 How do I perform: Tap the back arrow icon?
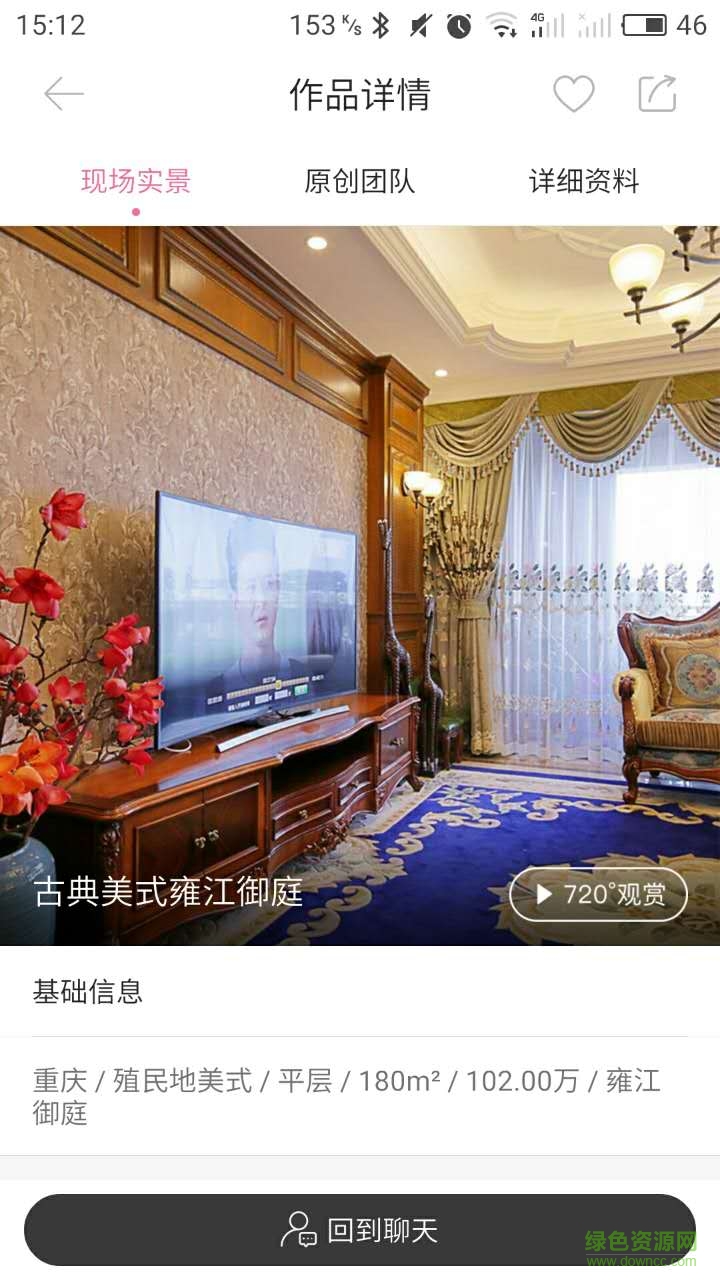62,93
